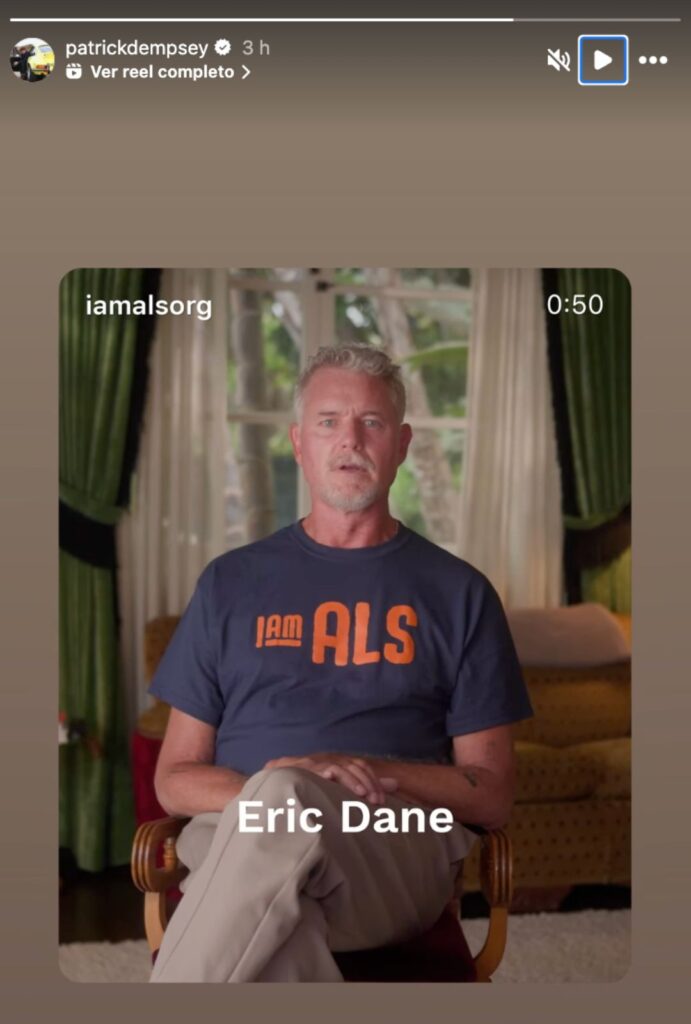This screenshot has width=691, height=1024.
Task: Tap Ver reel completo link
Action: [161, 72]
